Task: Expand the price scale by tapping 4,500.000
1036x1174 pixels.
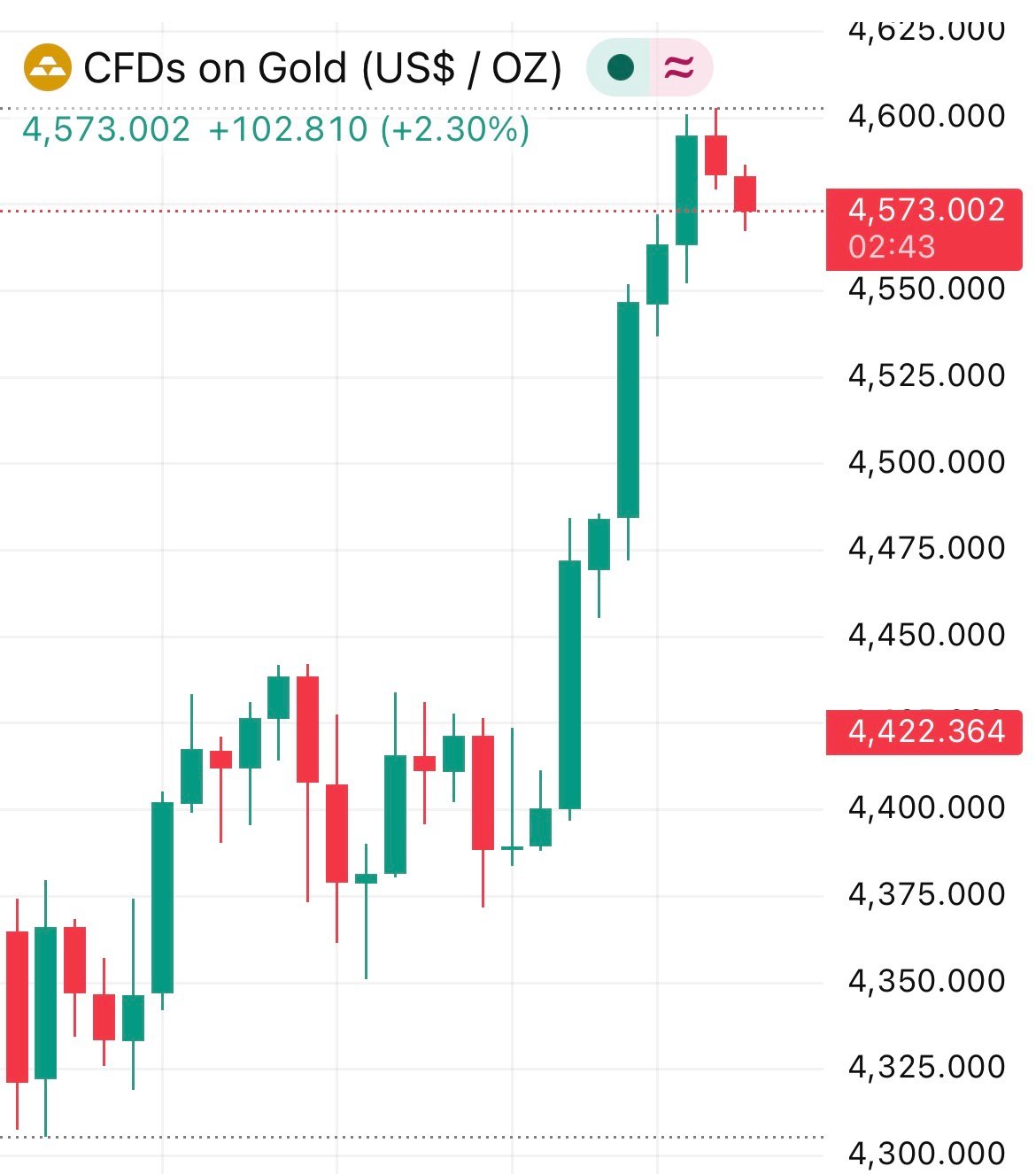Action: tap(926, 461)
